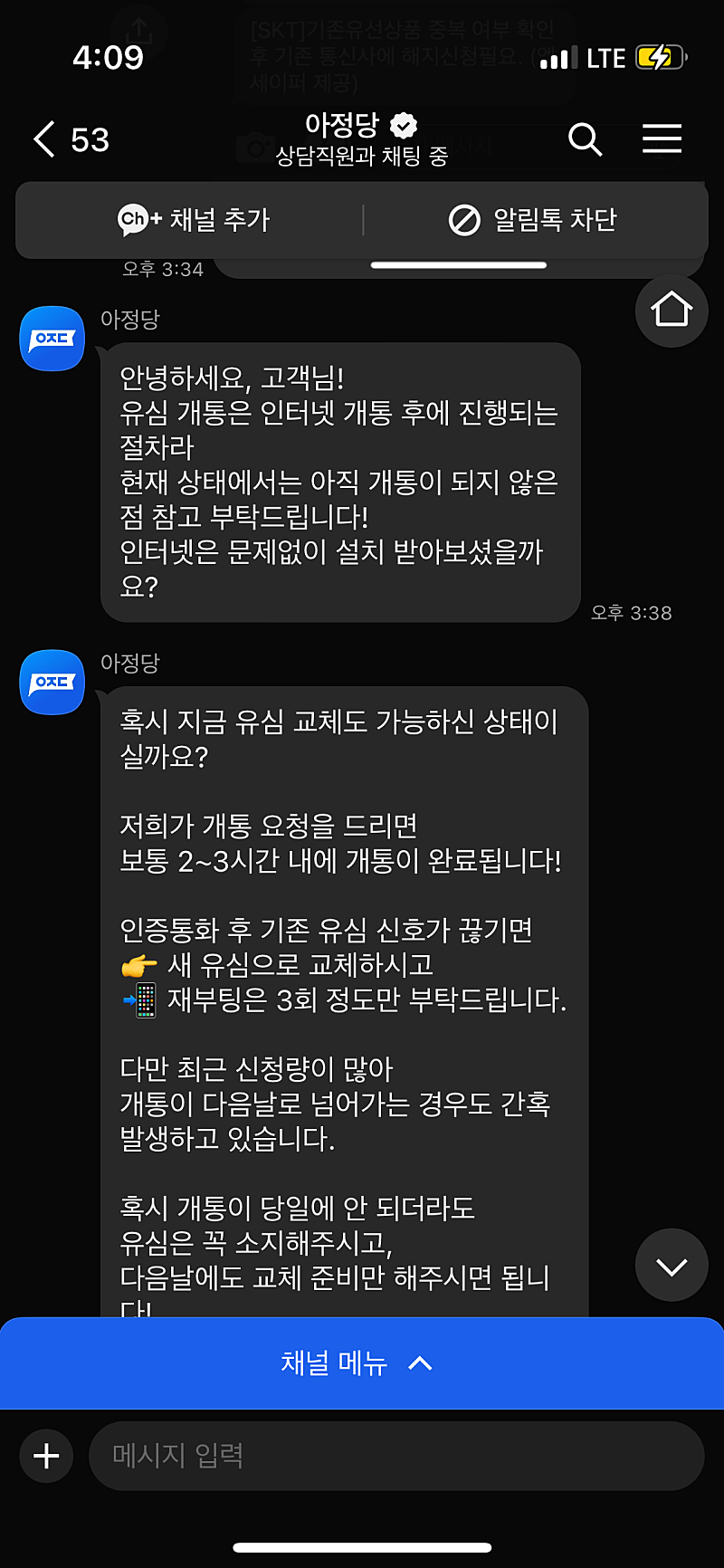Block 알림톡 notifications
This screenshot has height=1568, width=724.
click(533, 220)
